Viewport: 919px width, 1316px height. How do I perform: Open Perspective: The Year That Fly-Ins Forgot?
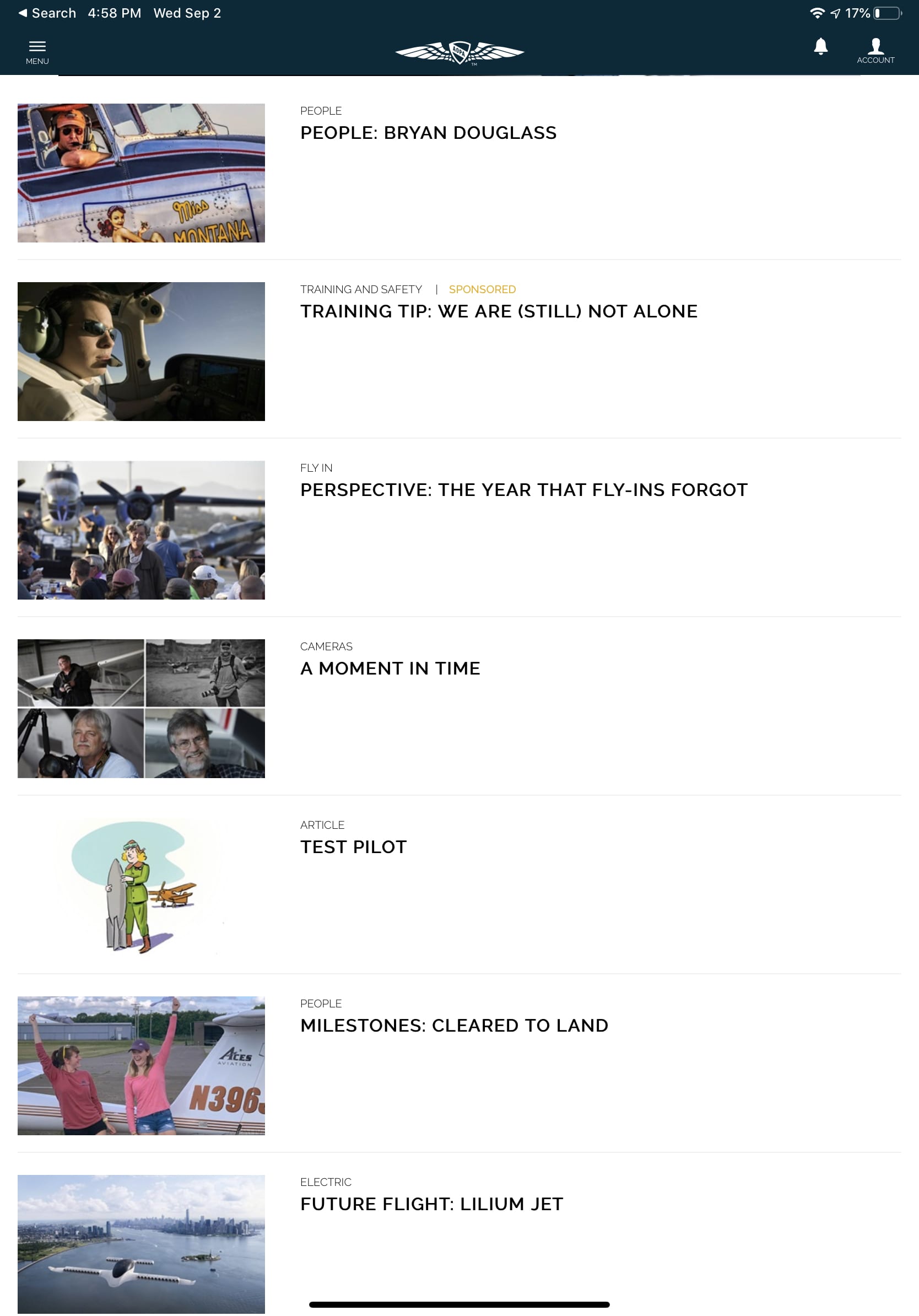(x=523, y=490)
